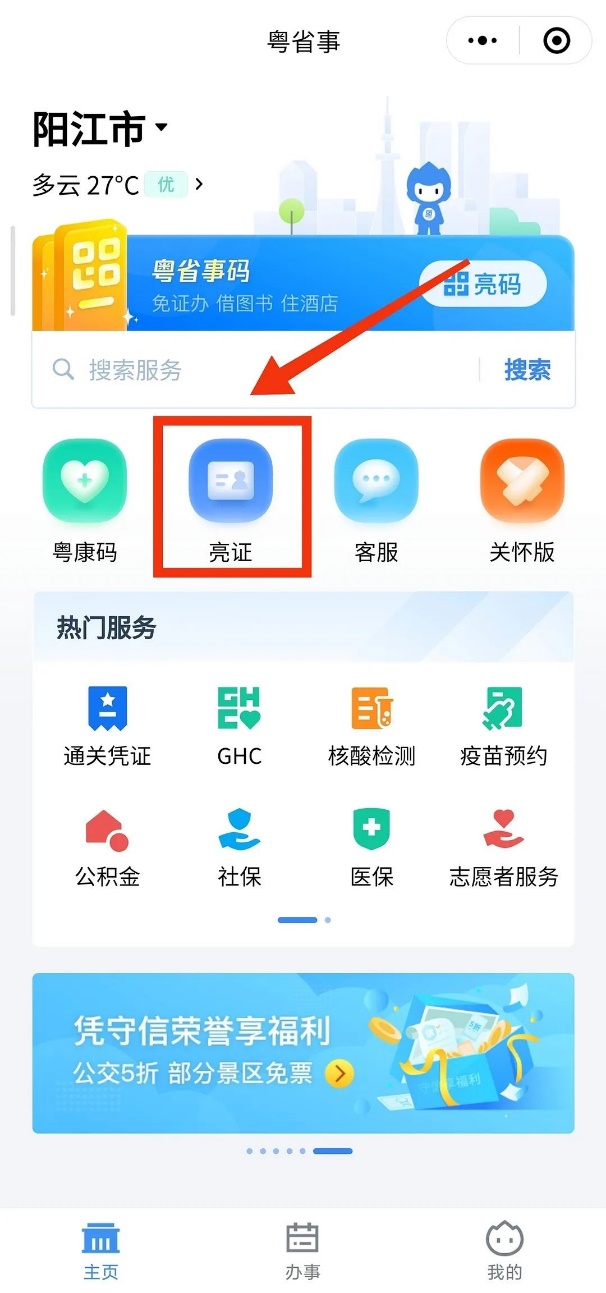
Task: Open the 阳江市 city selector
Action: pos(100,130)
